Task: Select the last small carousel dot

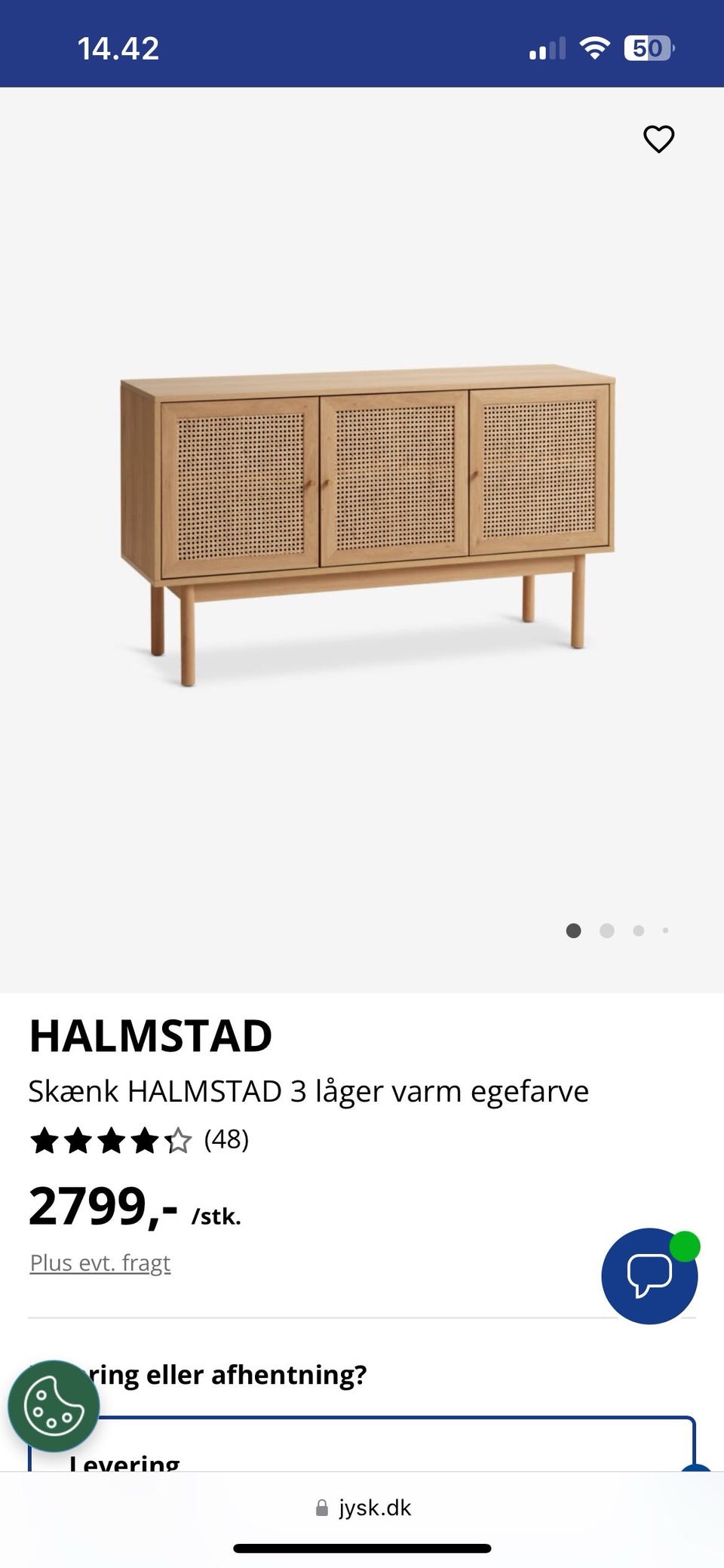Action: pos(665,931)
